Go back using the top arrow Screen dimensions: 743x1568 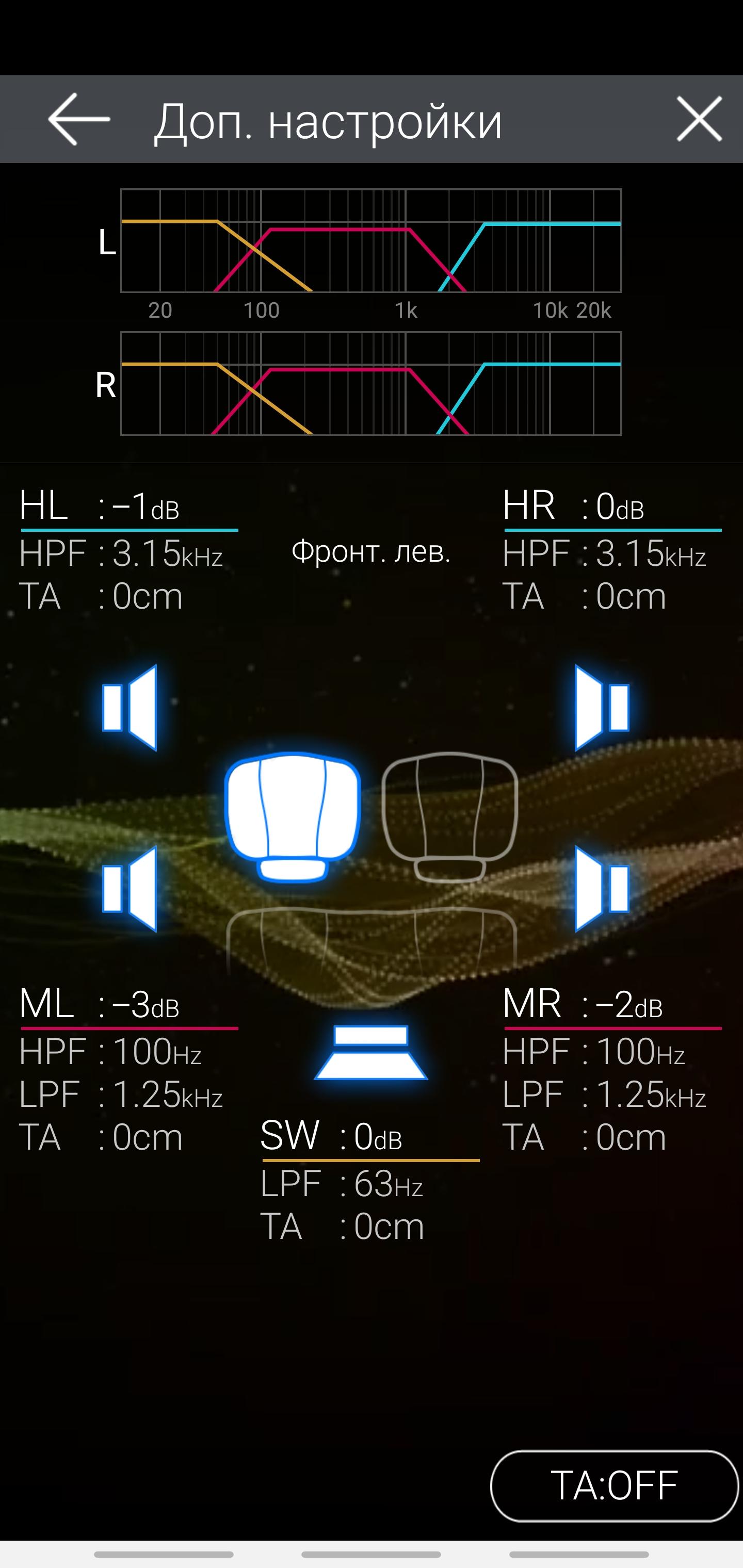coord(79,119)
